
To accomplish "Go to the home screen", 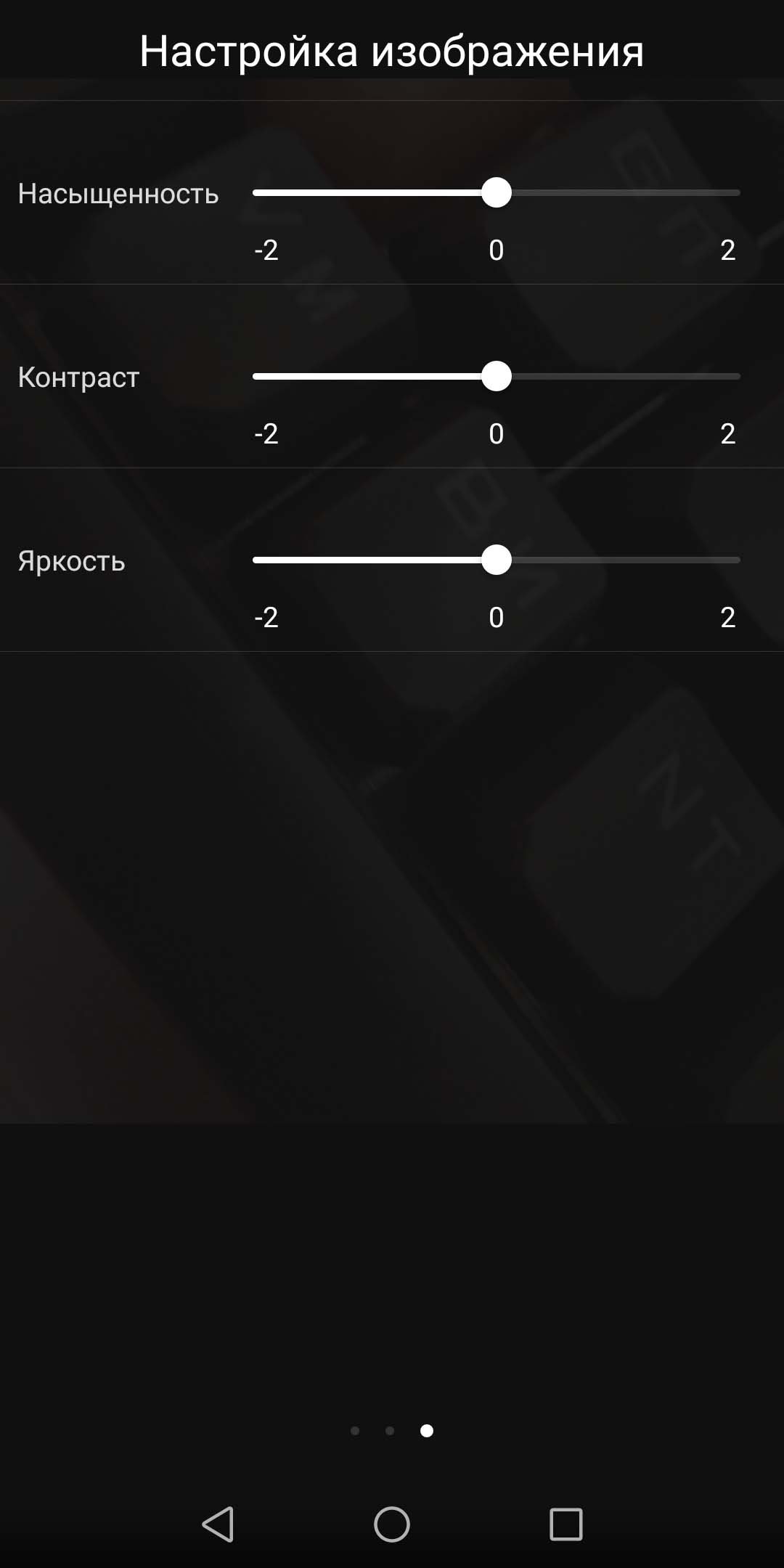I will click(x=392, y=1524).
